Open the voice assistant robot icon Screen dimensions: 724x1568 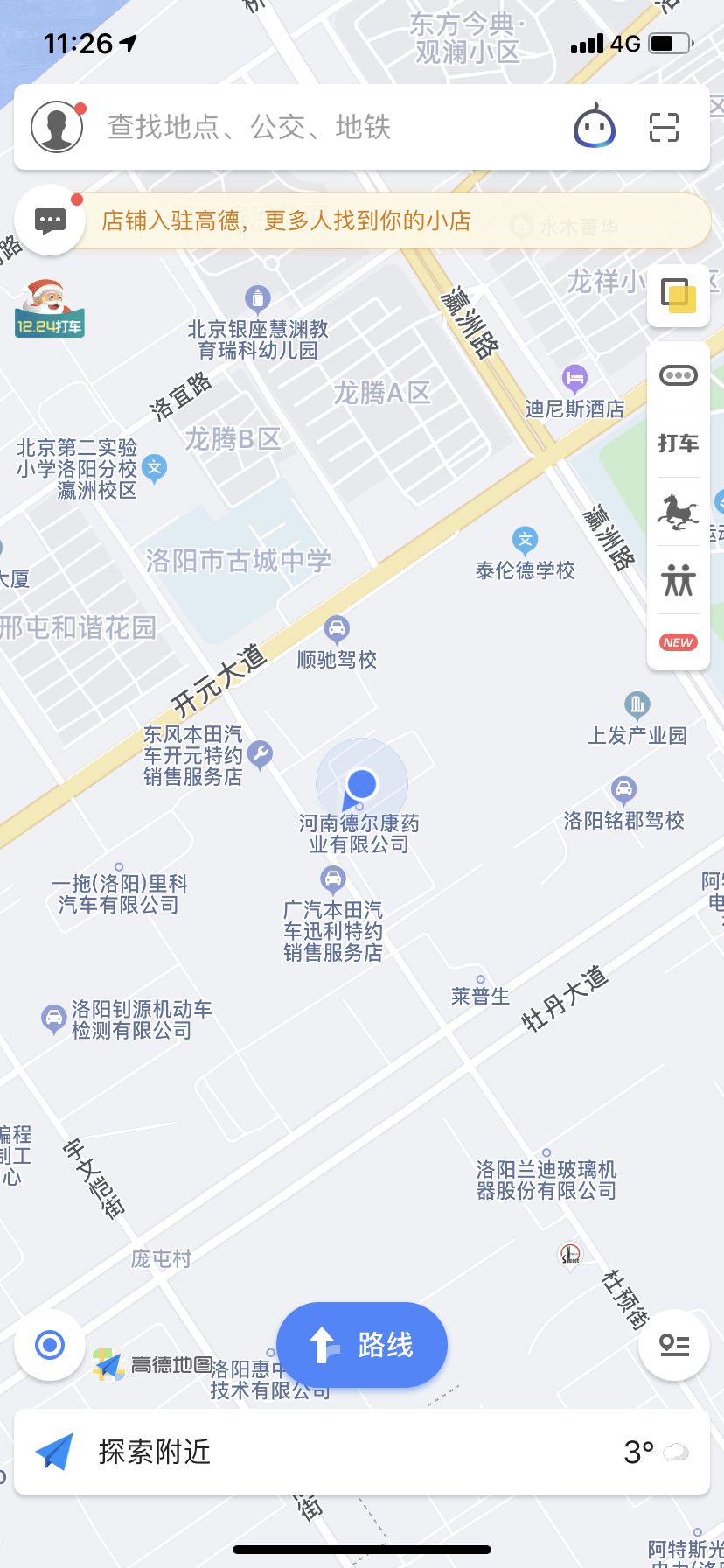click(595, 127)
